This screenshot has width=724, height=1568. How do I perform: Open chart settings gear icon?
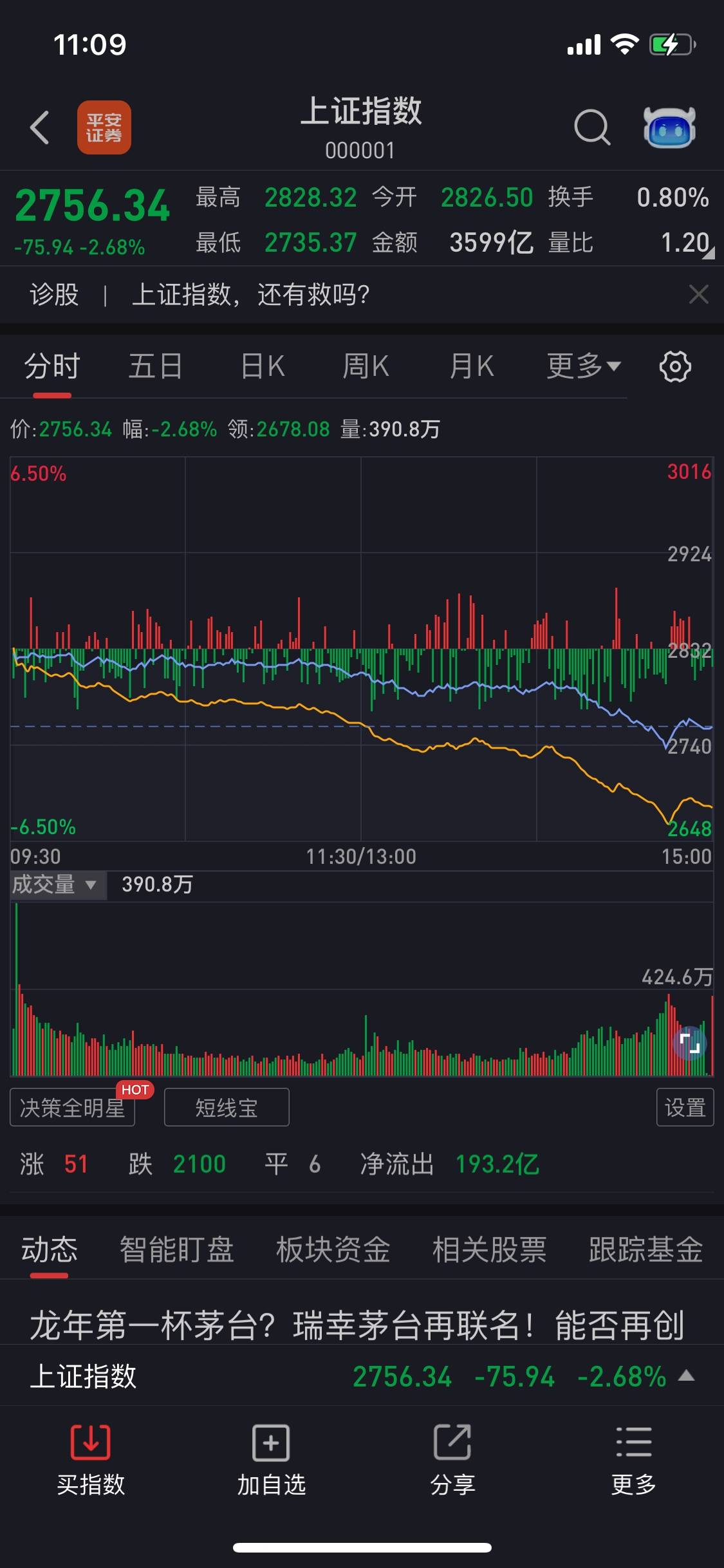click(675, 367)
